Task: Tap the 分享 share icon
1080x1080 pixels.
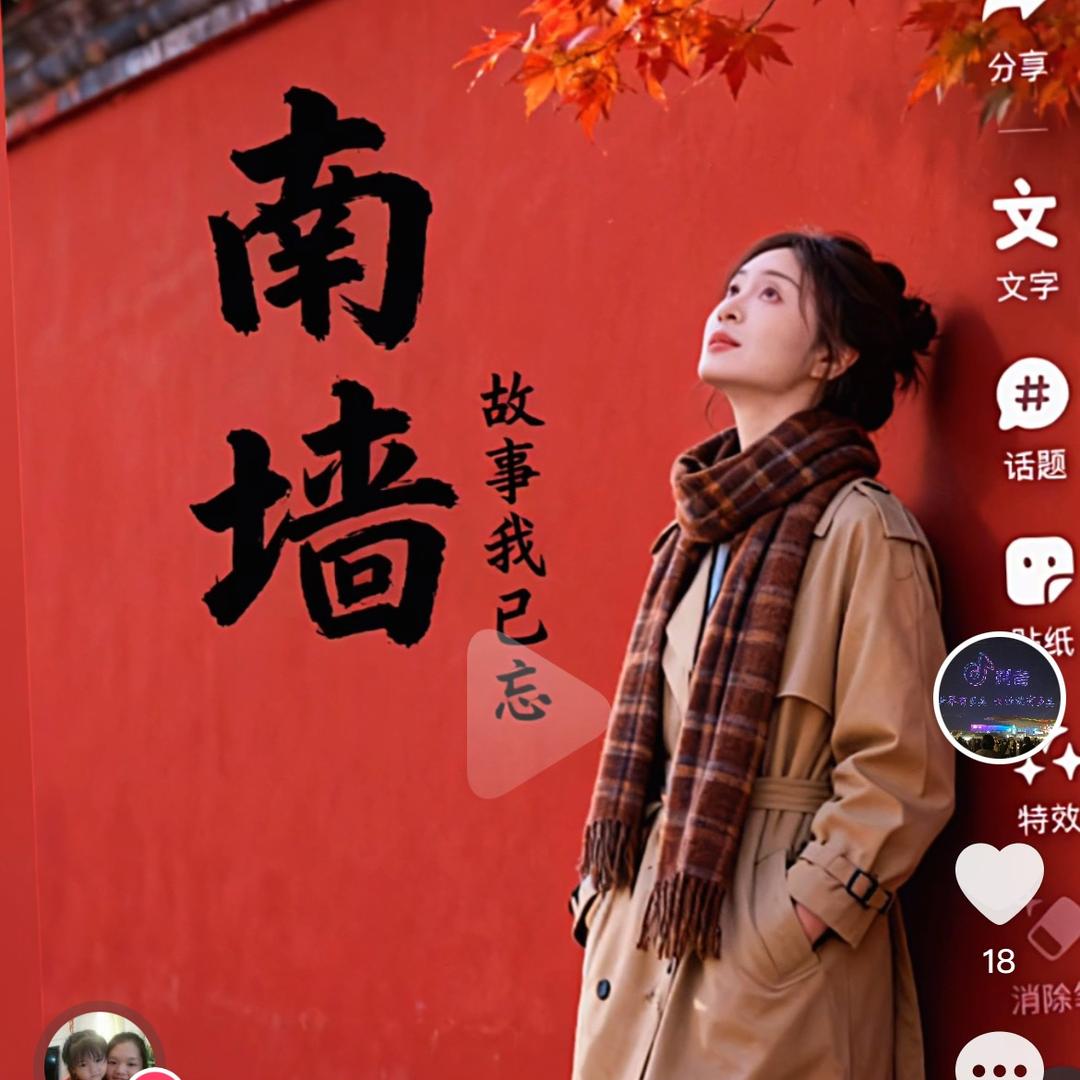Action: tap(1017, 40)
